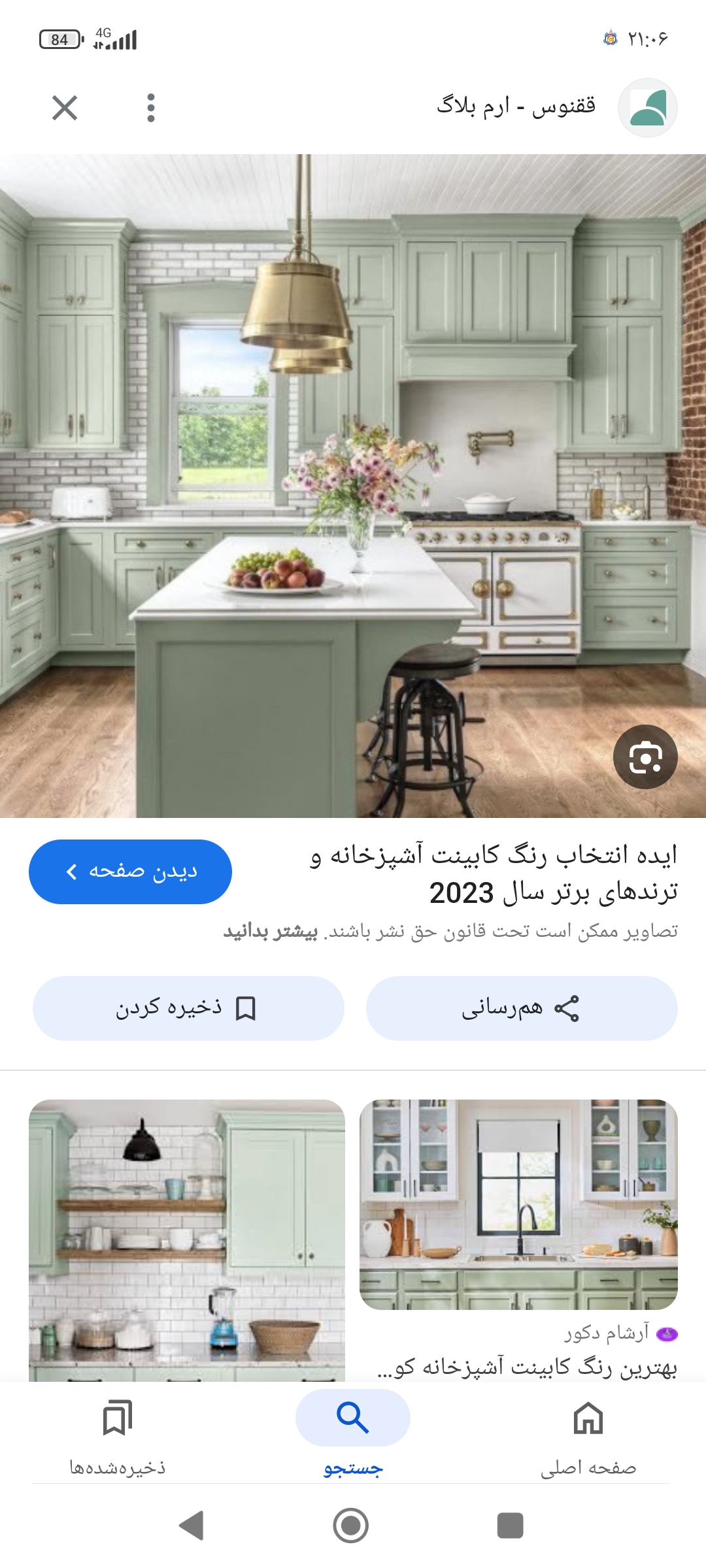Tap the دیدن صفحه button
The image size is (706, 1568).
130,872
